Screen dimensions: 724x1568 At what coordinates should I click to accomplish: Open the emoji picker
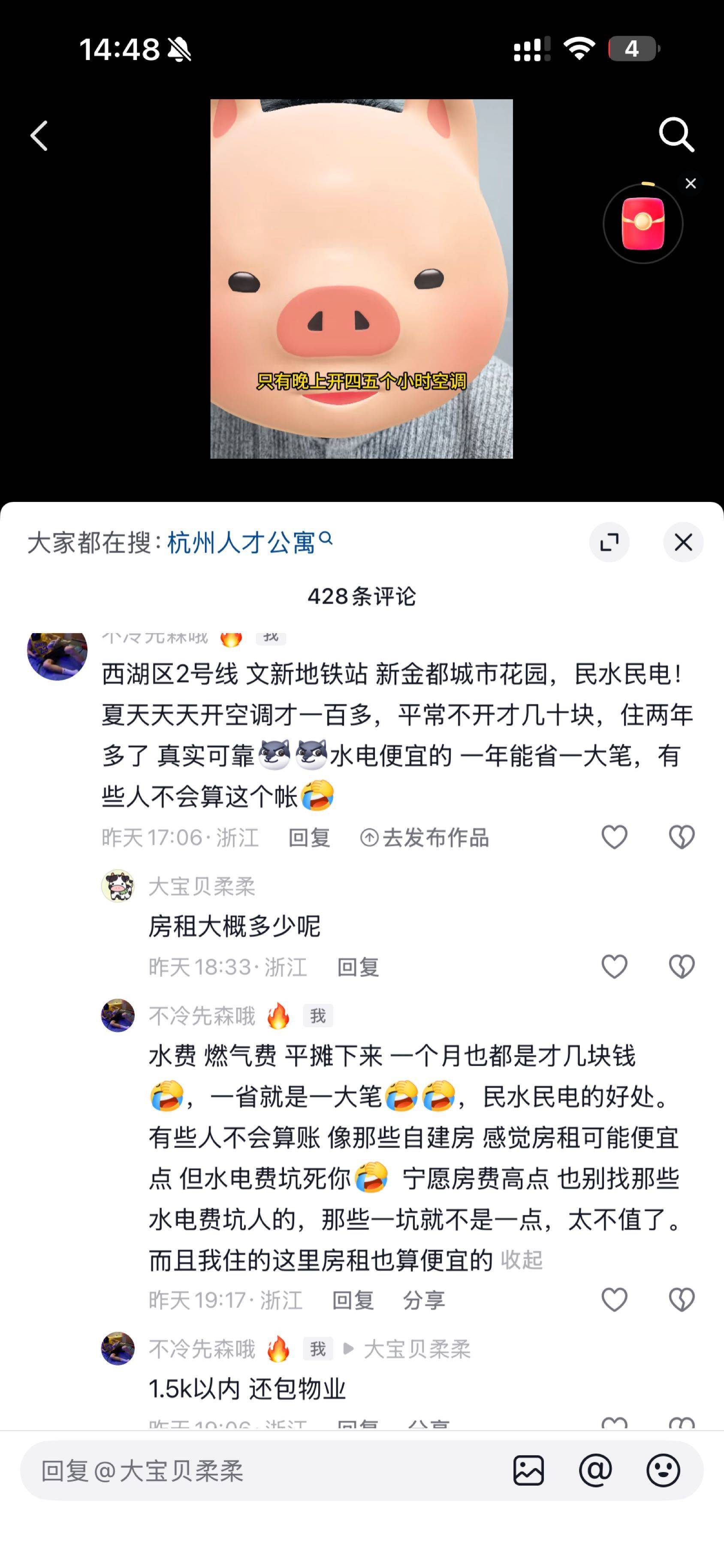coord(663,1471)
